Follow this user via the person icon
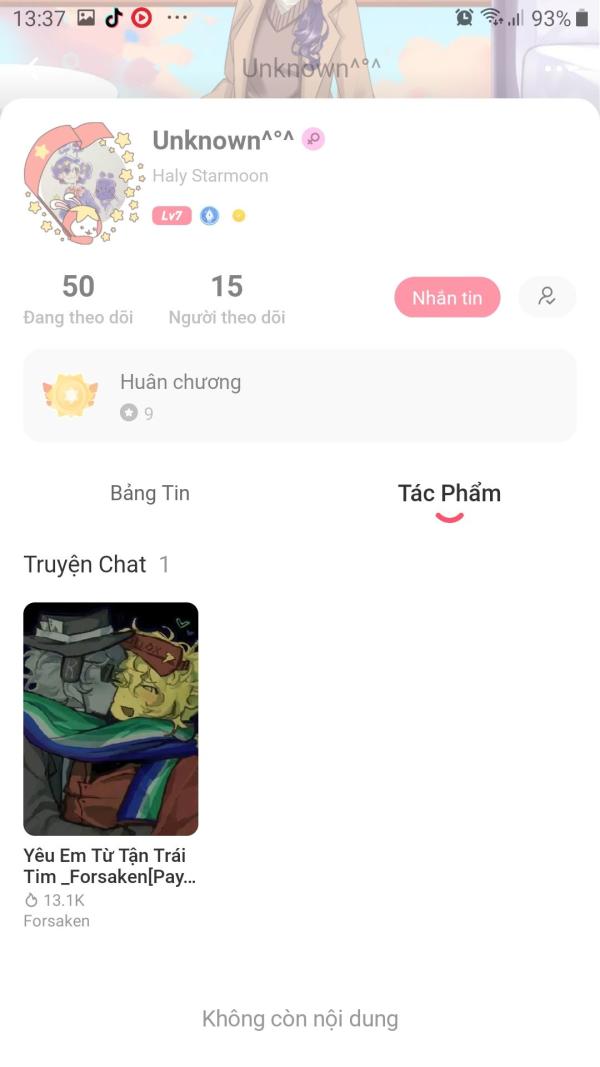Screen dimensions: 600x1067 (547, 297)
